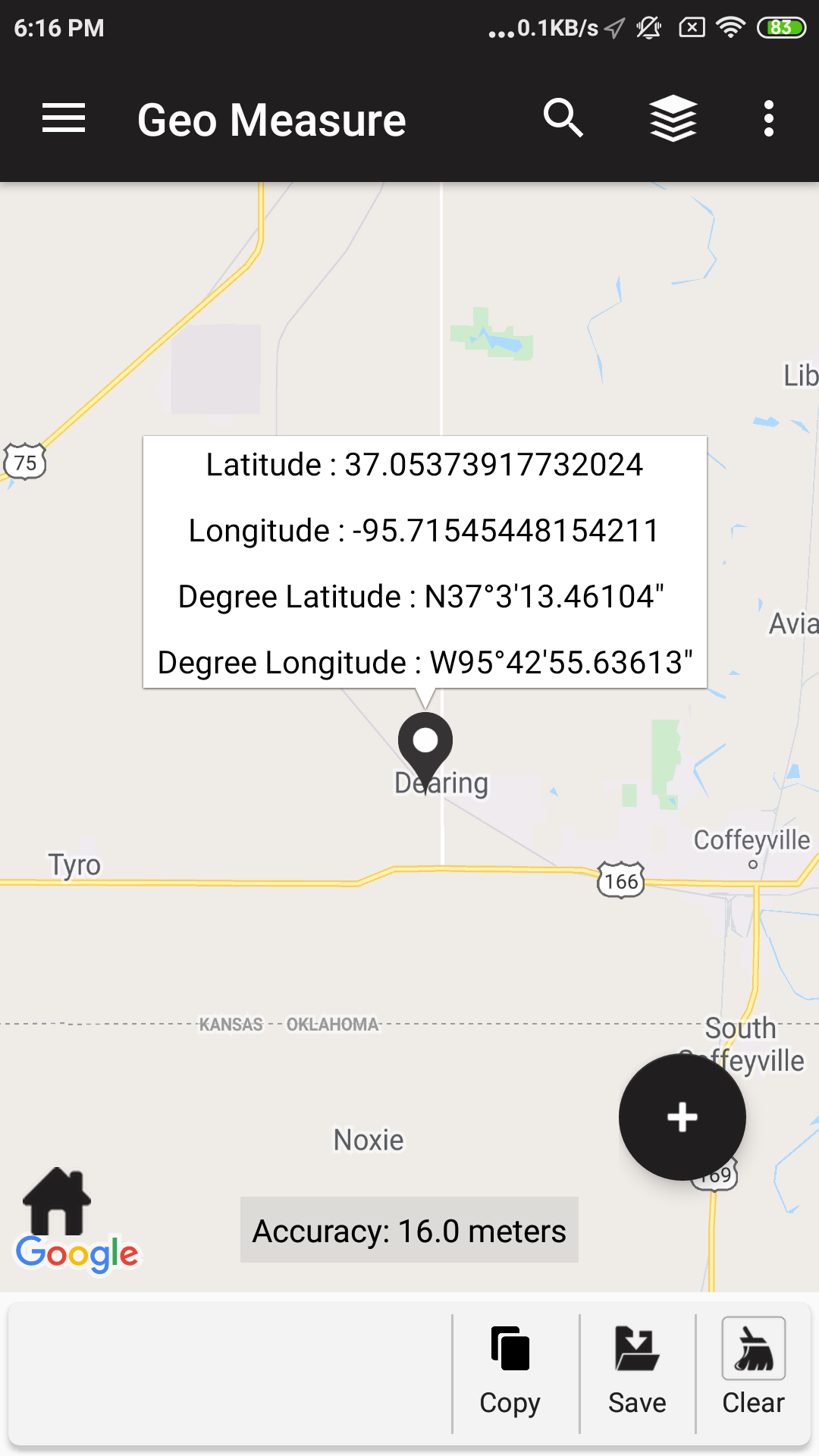This screenshot has height=1456, width=819.
Task: Tap the Accuracy: 16.0 meters label
Action: coord(408,1231)
